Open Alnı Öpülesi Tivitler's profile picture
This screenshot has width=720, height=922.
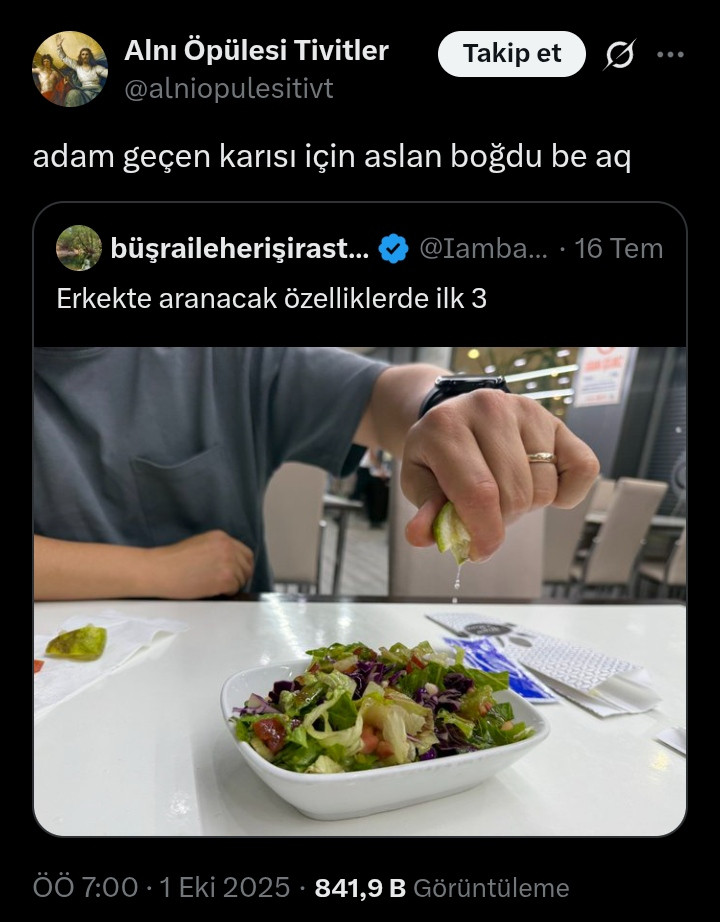(70, 69)
